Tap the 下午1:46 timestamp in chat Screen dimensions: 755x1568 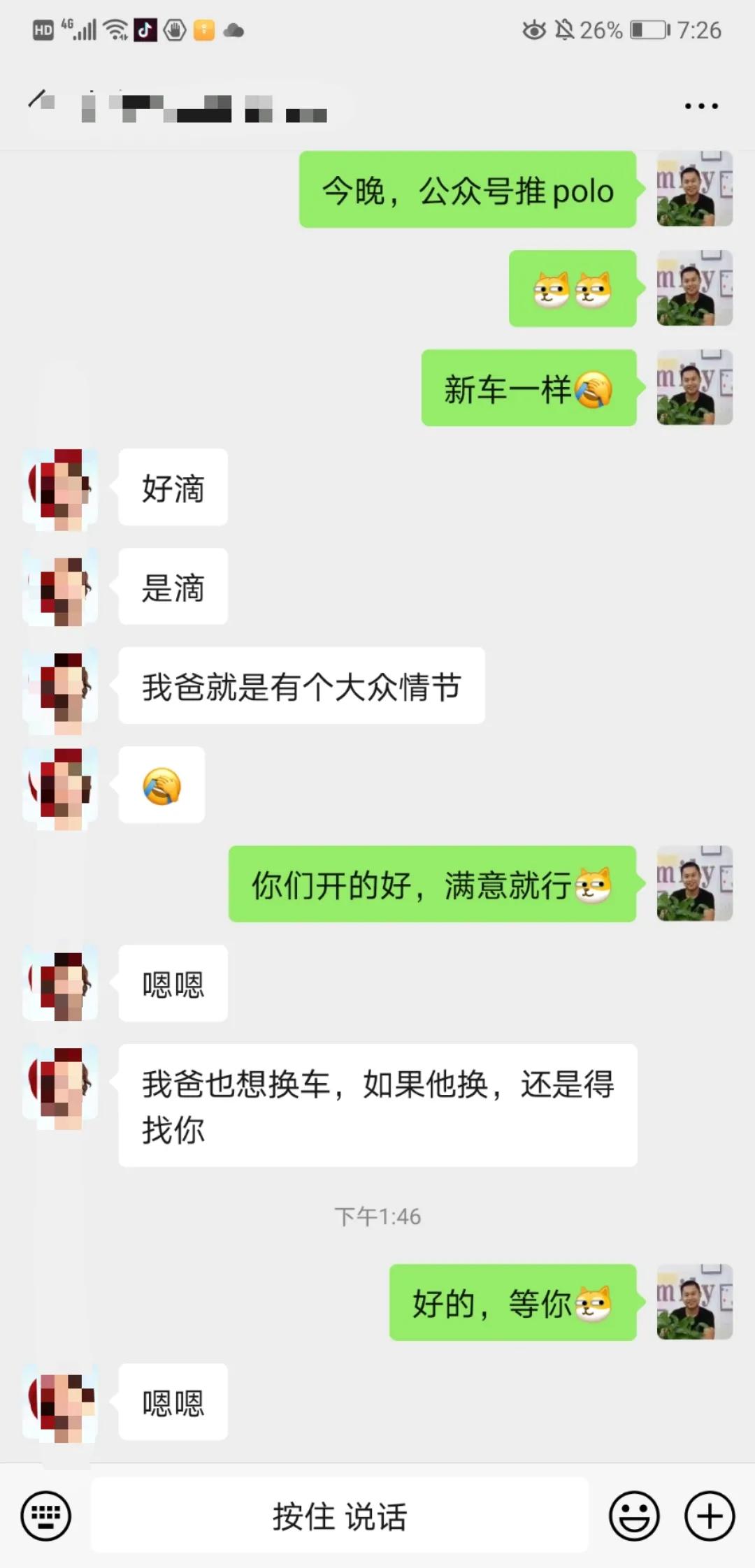(x=377, y=1212)
